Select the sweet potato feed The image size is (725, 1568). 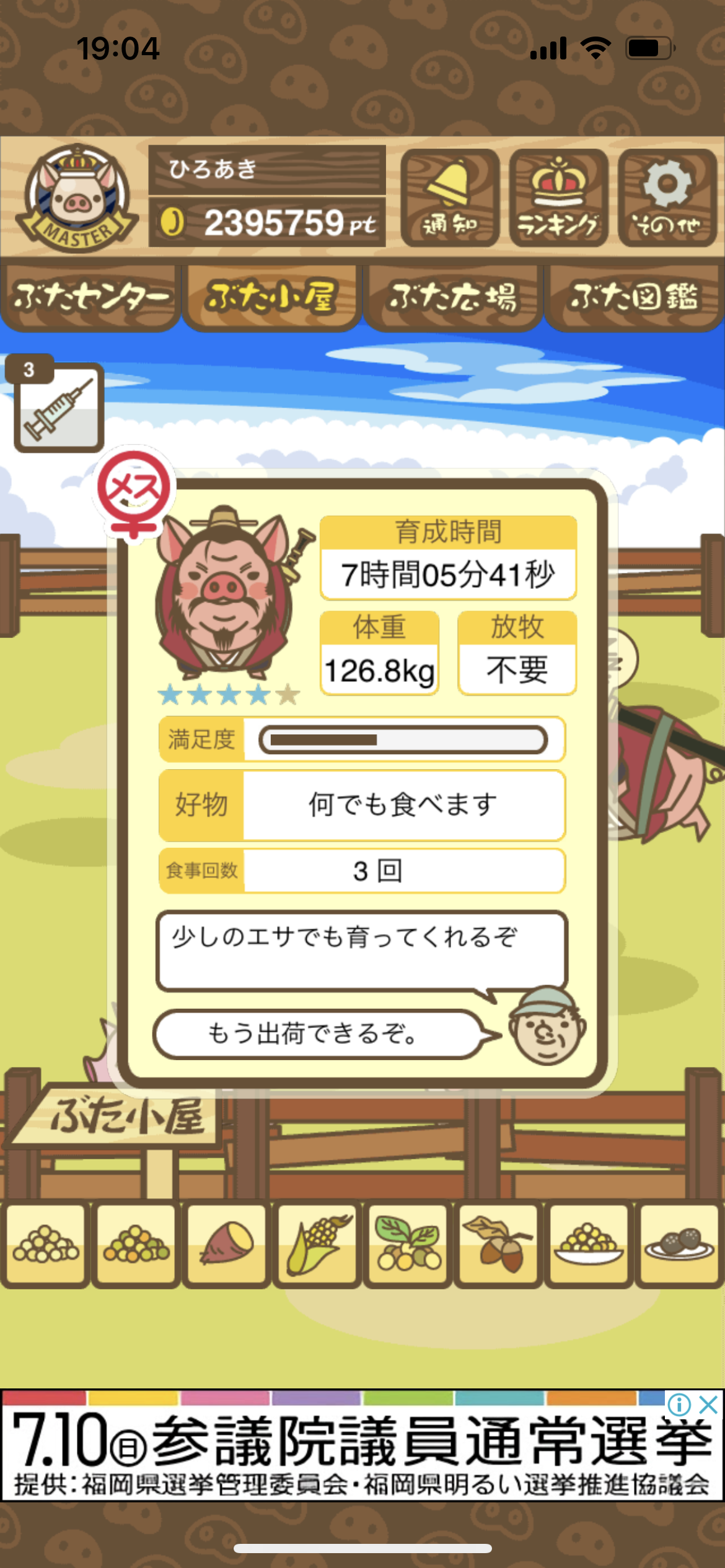click(227, 1244)
